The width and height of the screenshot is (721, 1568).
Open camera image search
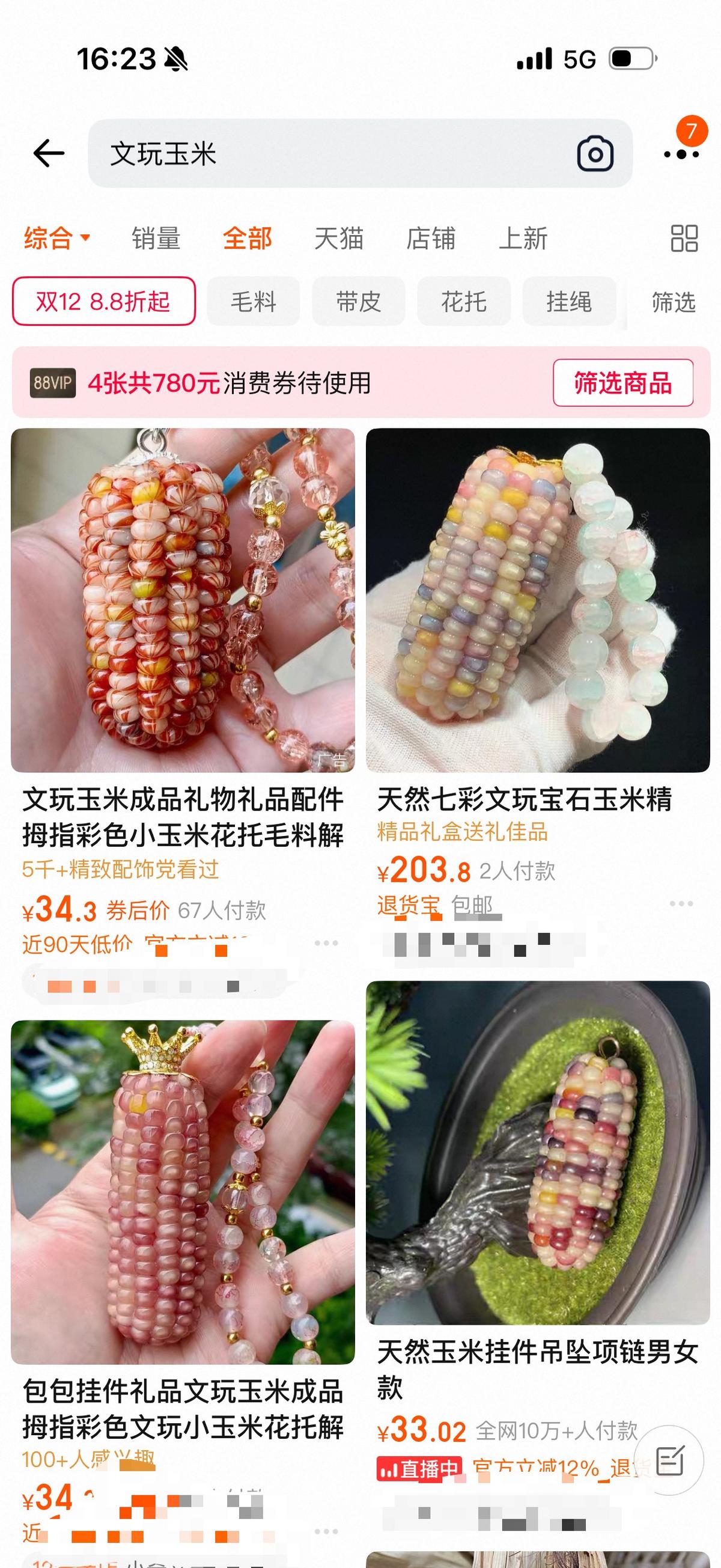tap(594, 154)
